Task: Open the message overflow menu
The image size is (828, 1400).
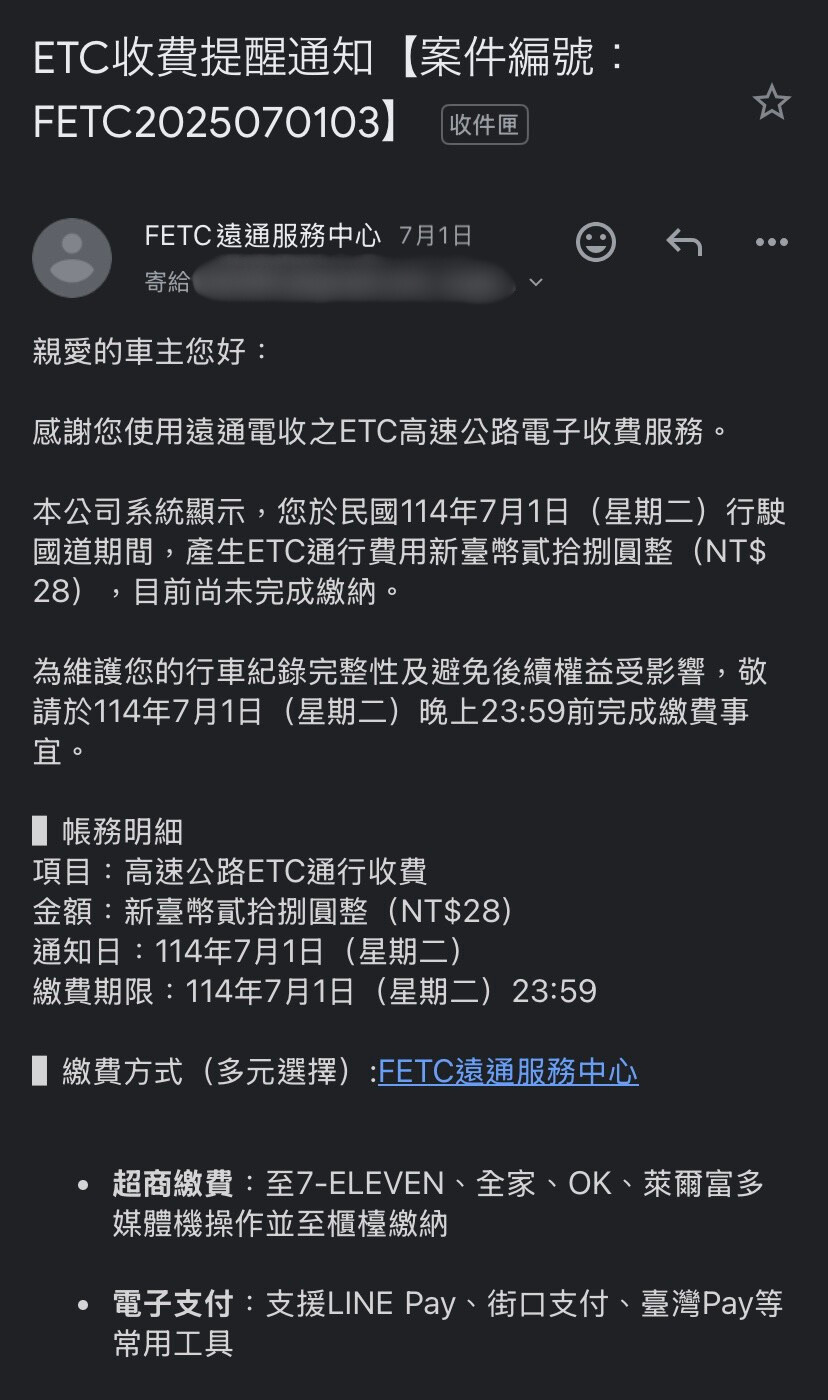Action: click(x=772, y=242)
